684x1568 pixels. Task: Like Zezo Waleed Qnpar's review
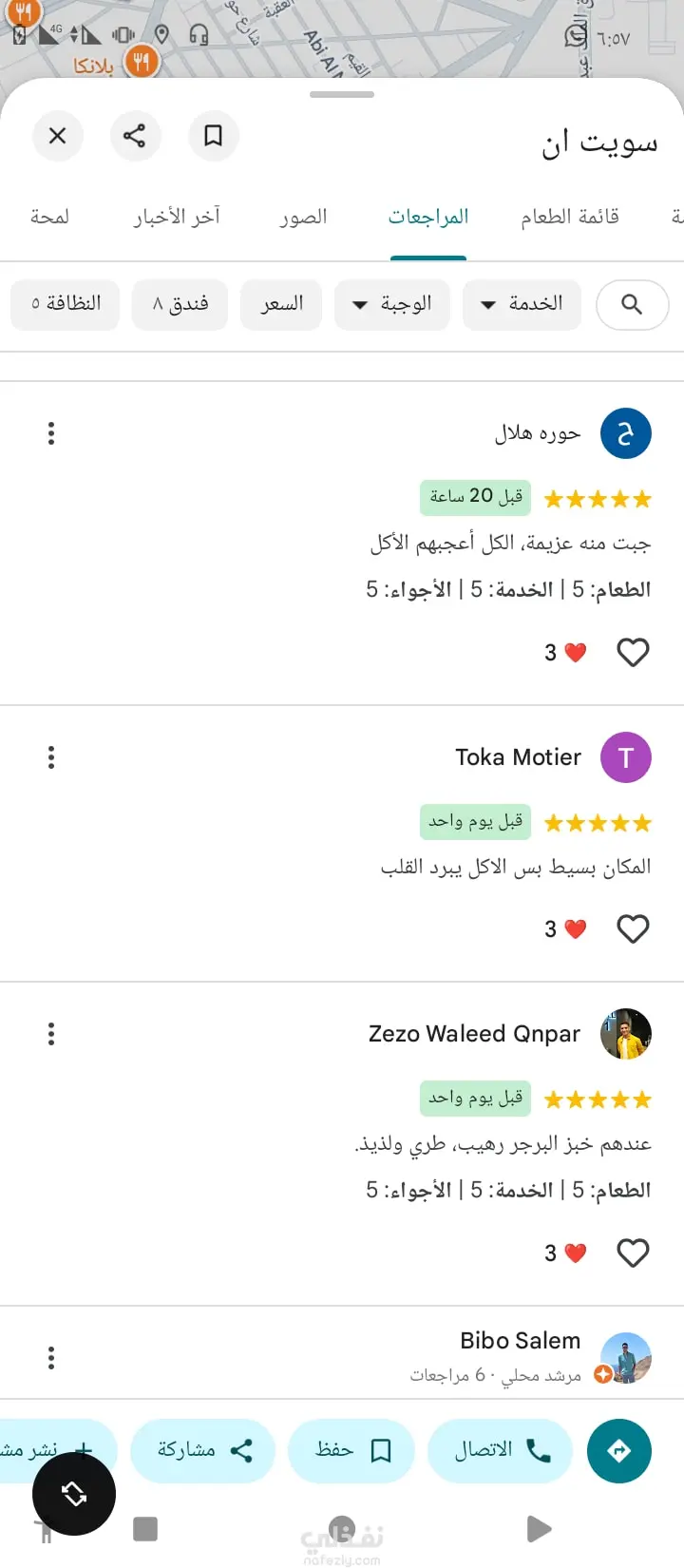click(x=633, y=1253)
